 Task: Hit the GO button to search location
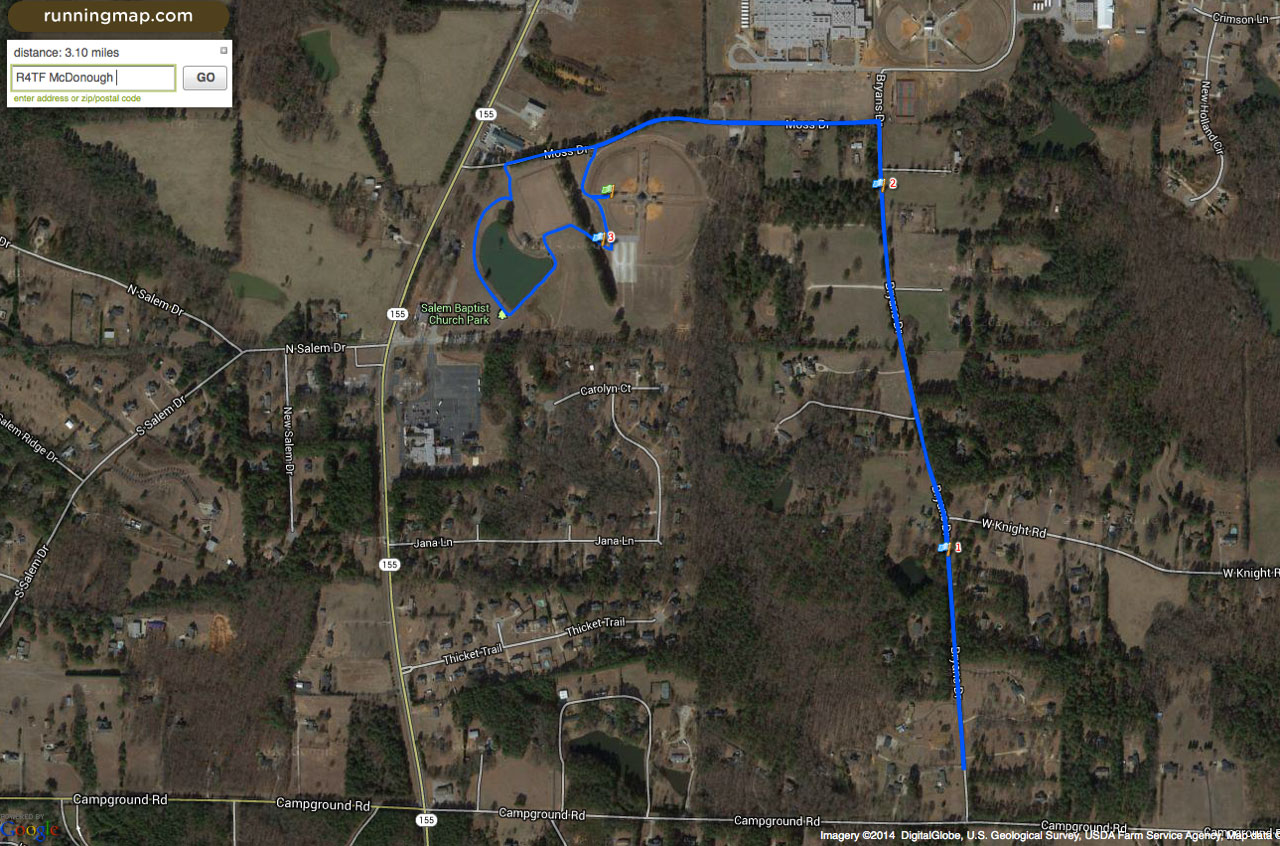tap(205, 78)
